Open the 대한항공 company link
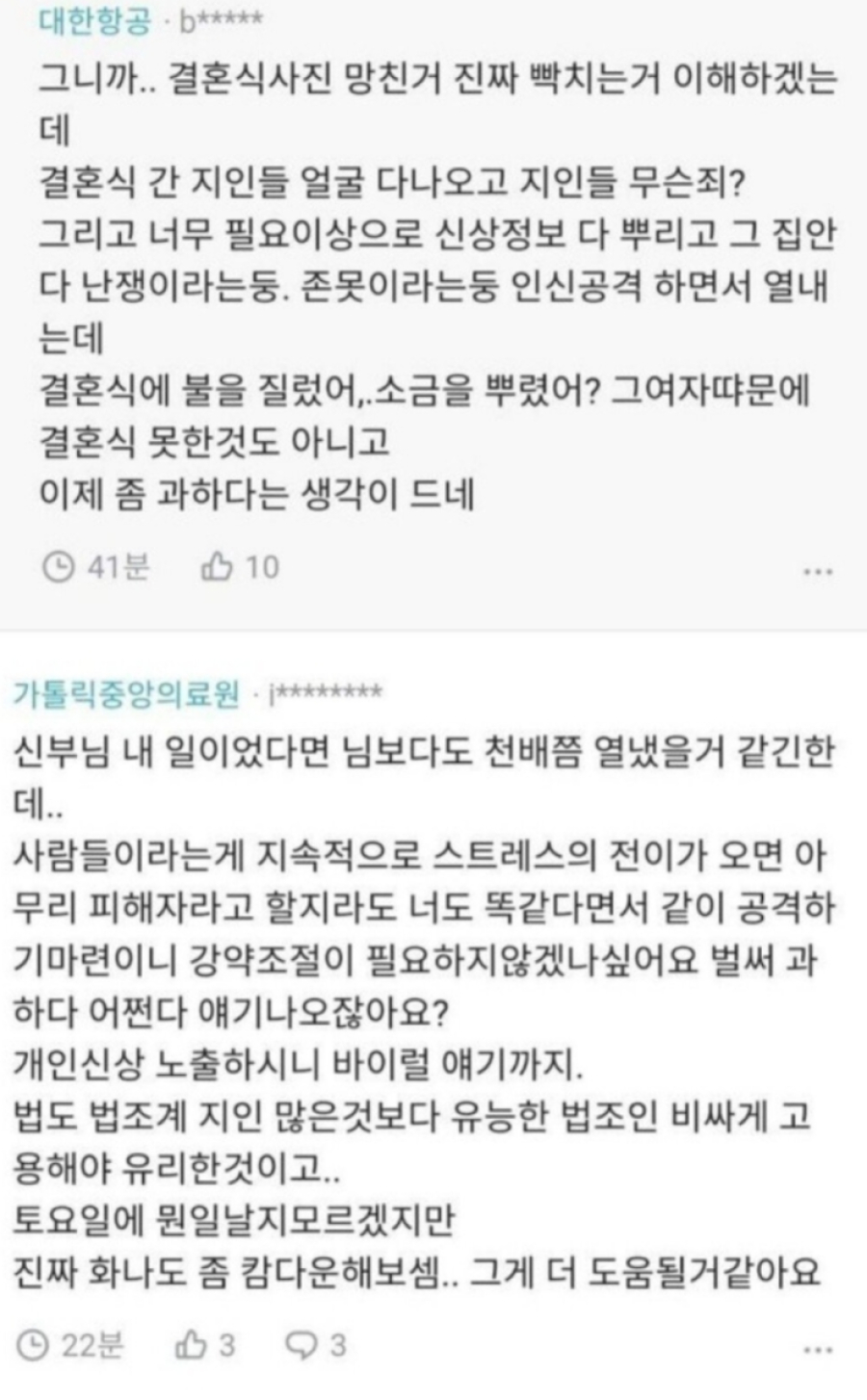 (x=94, y=20)
